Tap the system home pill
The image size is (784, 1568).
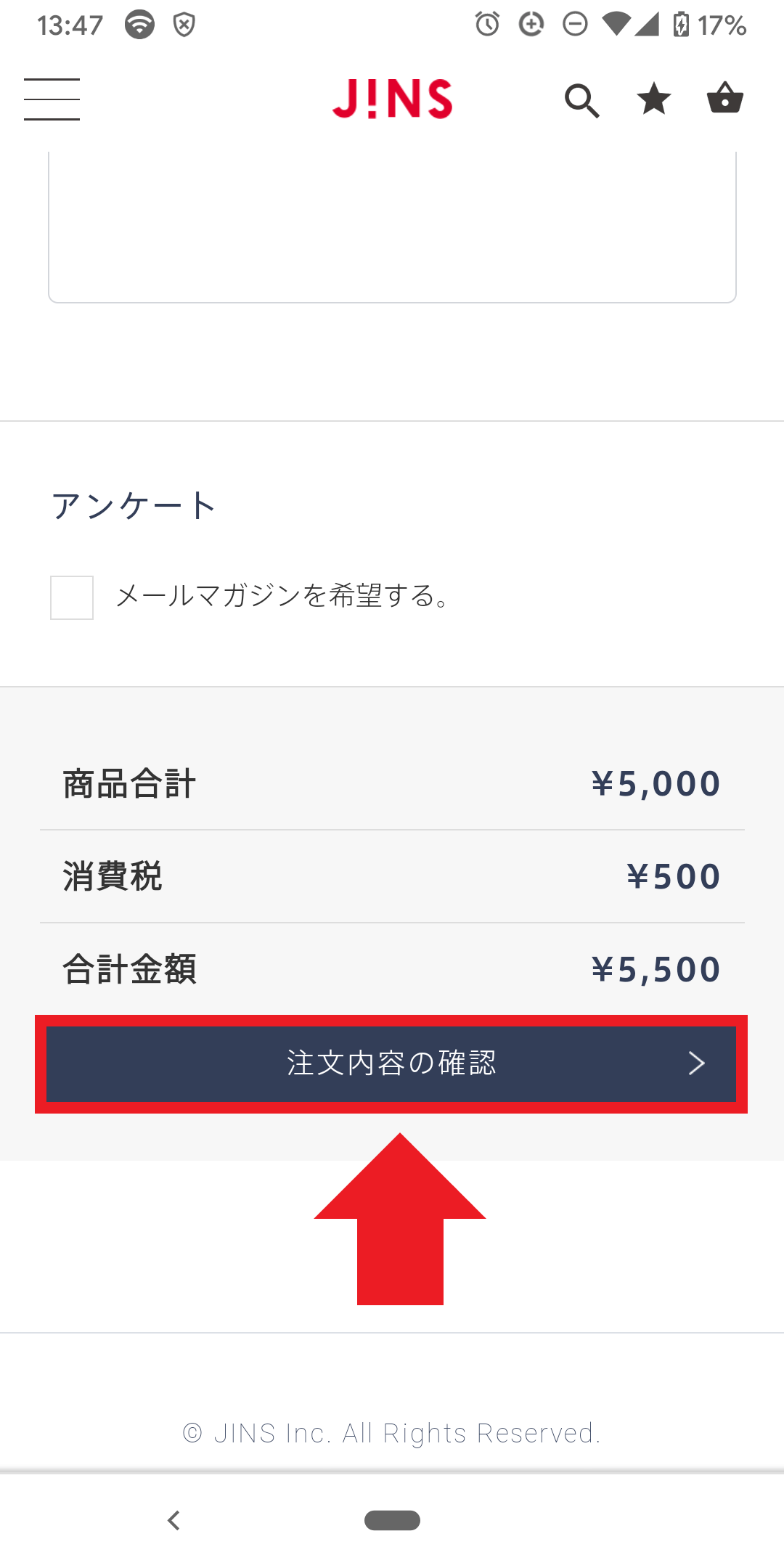coord(392,1520)
